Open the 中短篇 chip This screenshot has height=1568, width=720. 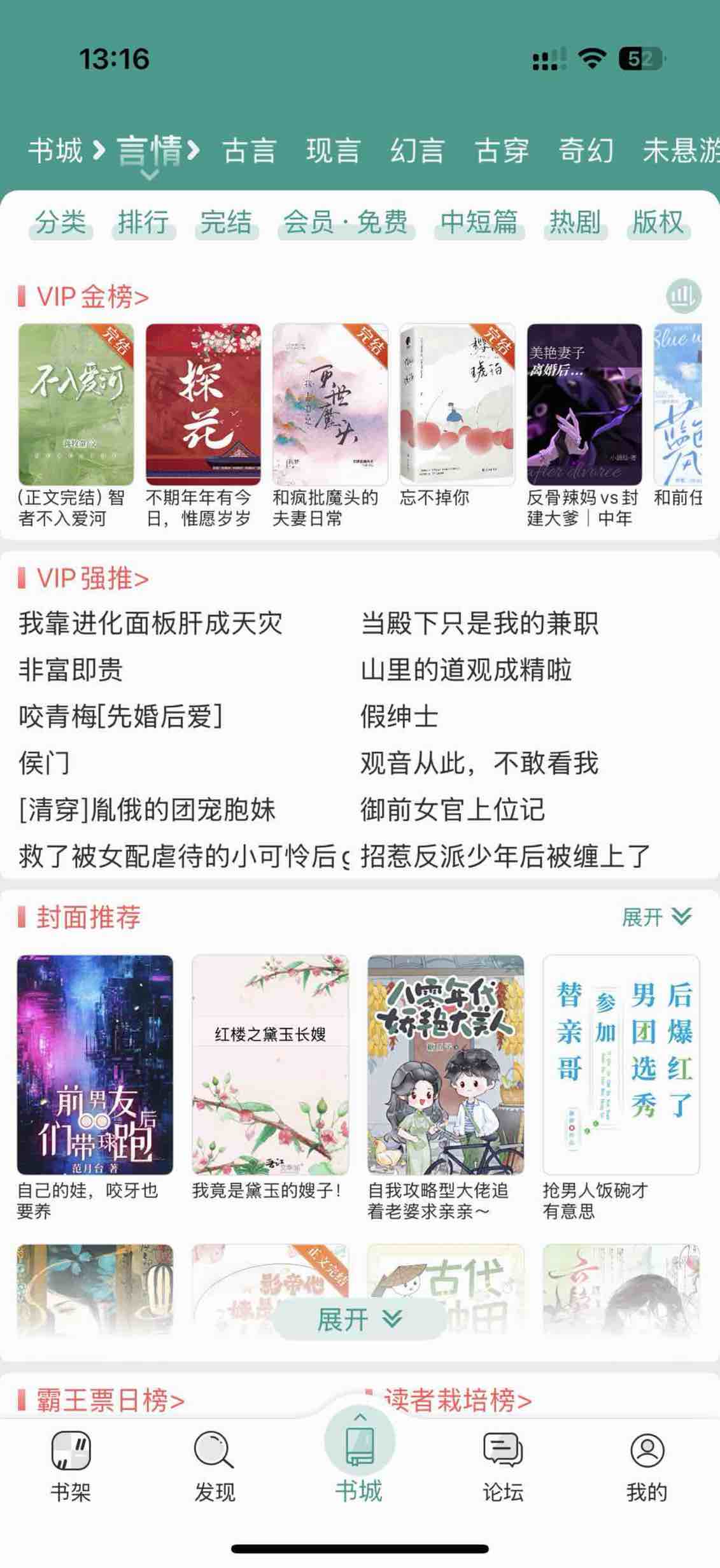click(479, 223)
